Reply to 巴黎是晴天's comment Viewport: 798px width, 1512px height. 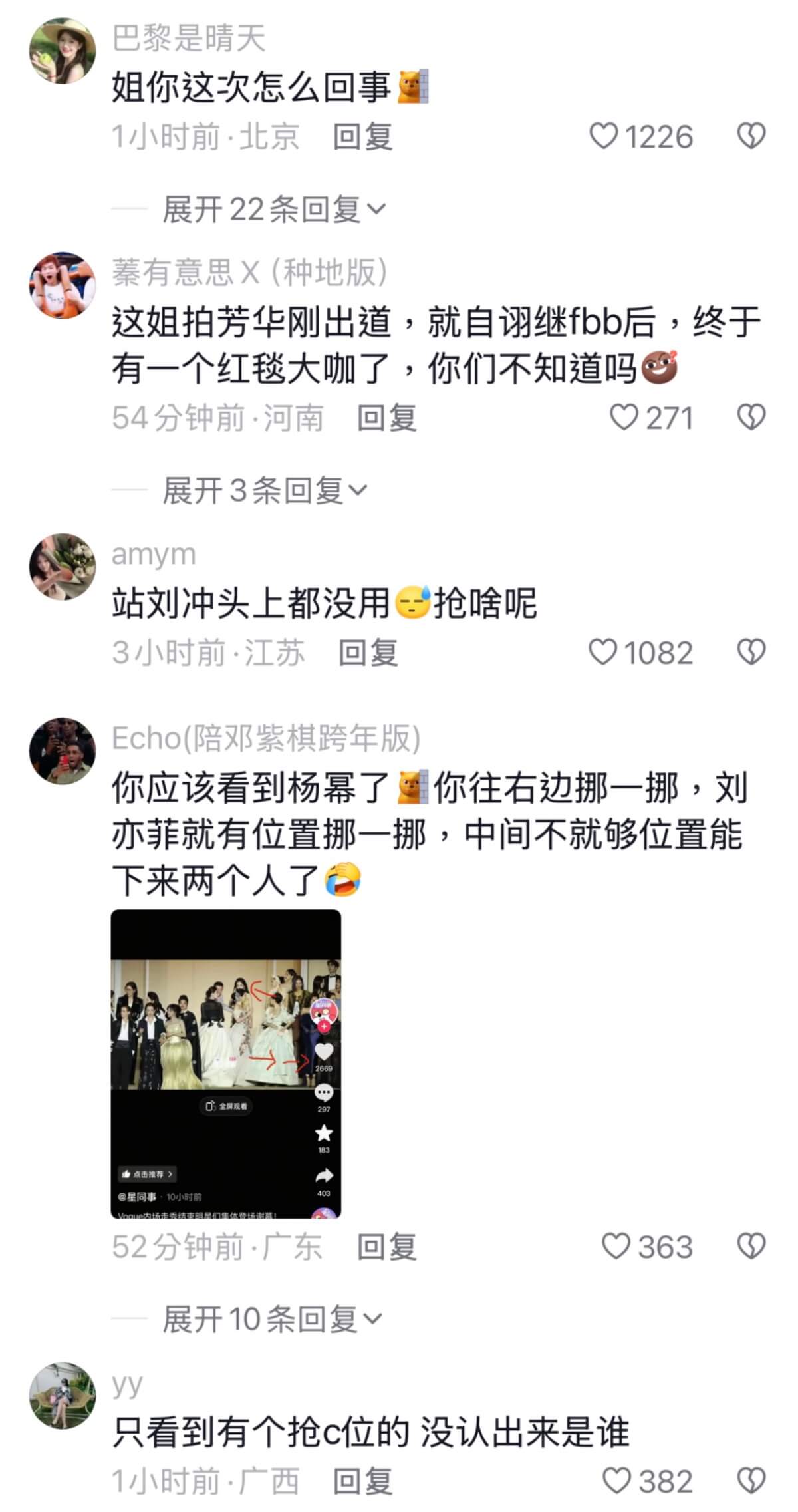tap(362, 137)
